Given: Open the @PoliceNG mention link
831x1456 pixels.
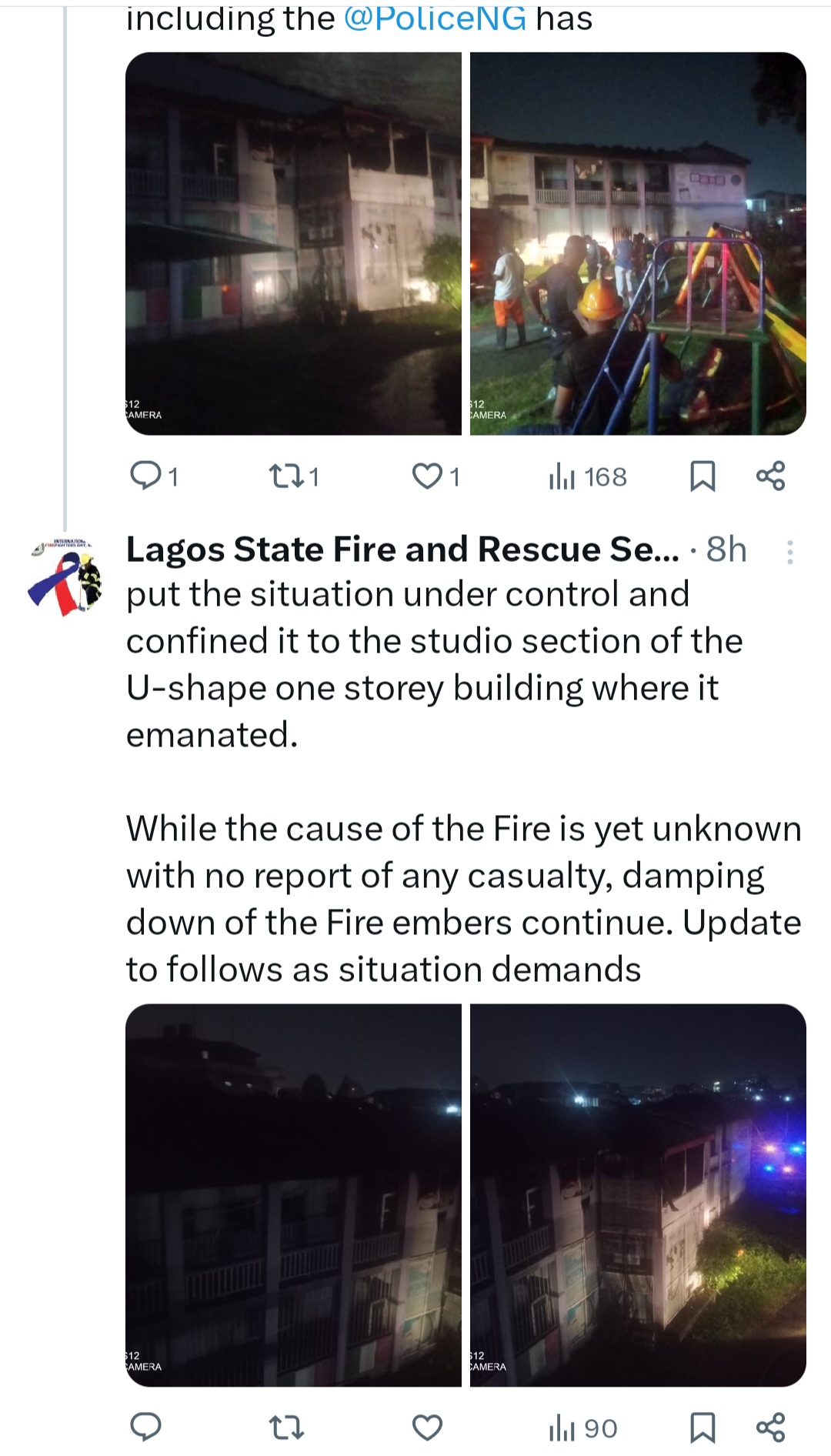Looking at the screenshot, I should [435, 18].
